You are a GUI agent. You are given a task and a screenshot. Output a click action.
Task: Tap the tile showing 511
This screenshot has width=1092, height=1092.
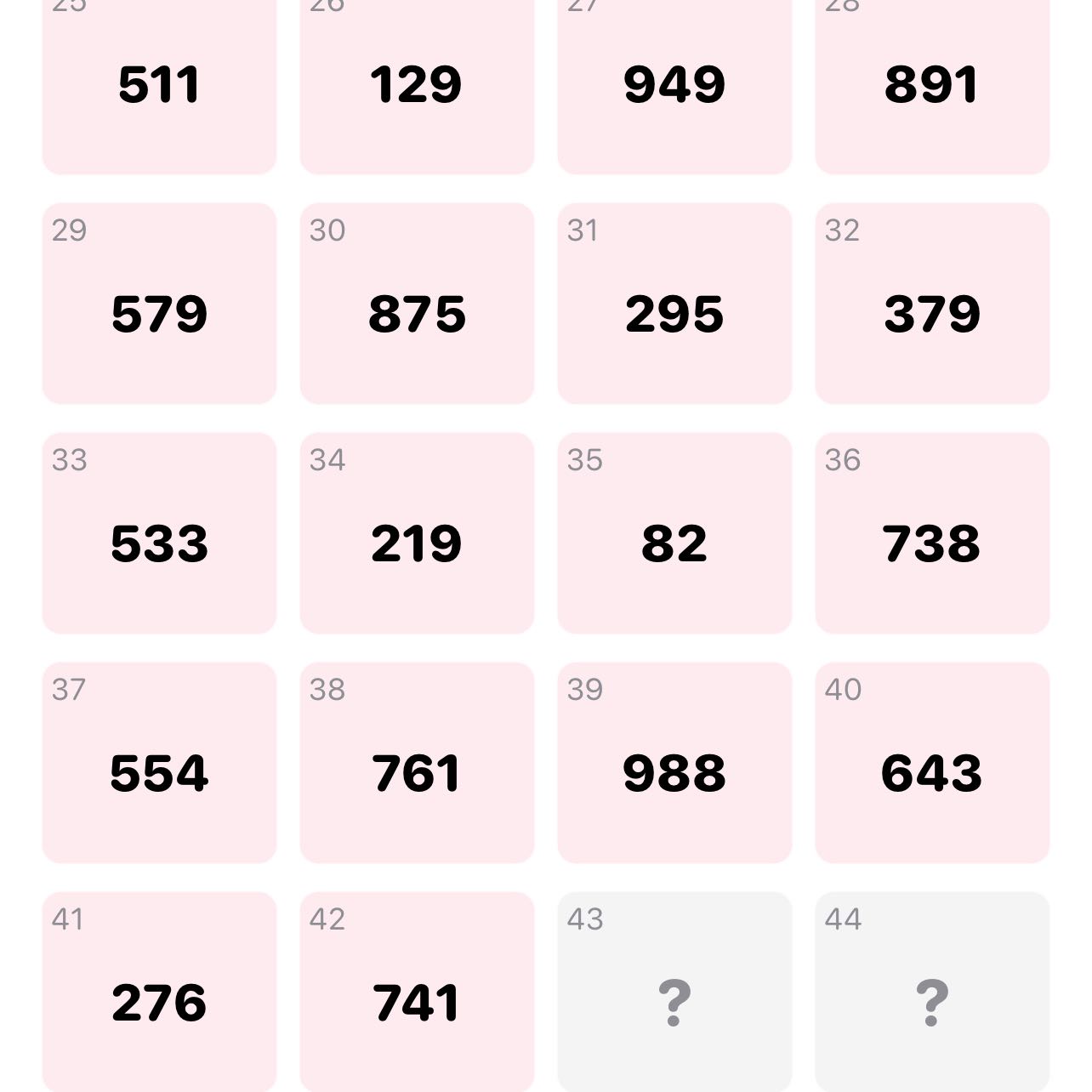tap(159, 85)
